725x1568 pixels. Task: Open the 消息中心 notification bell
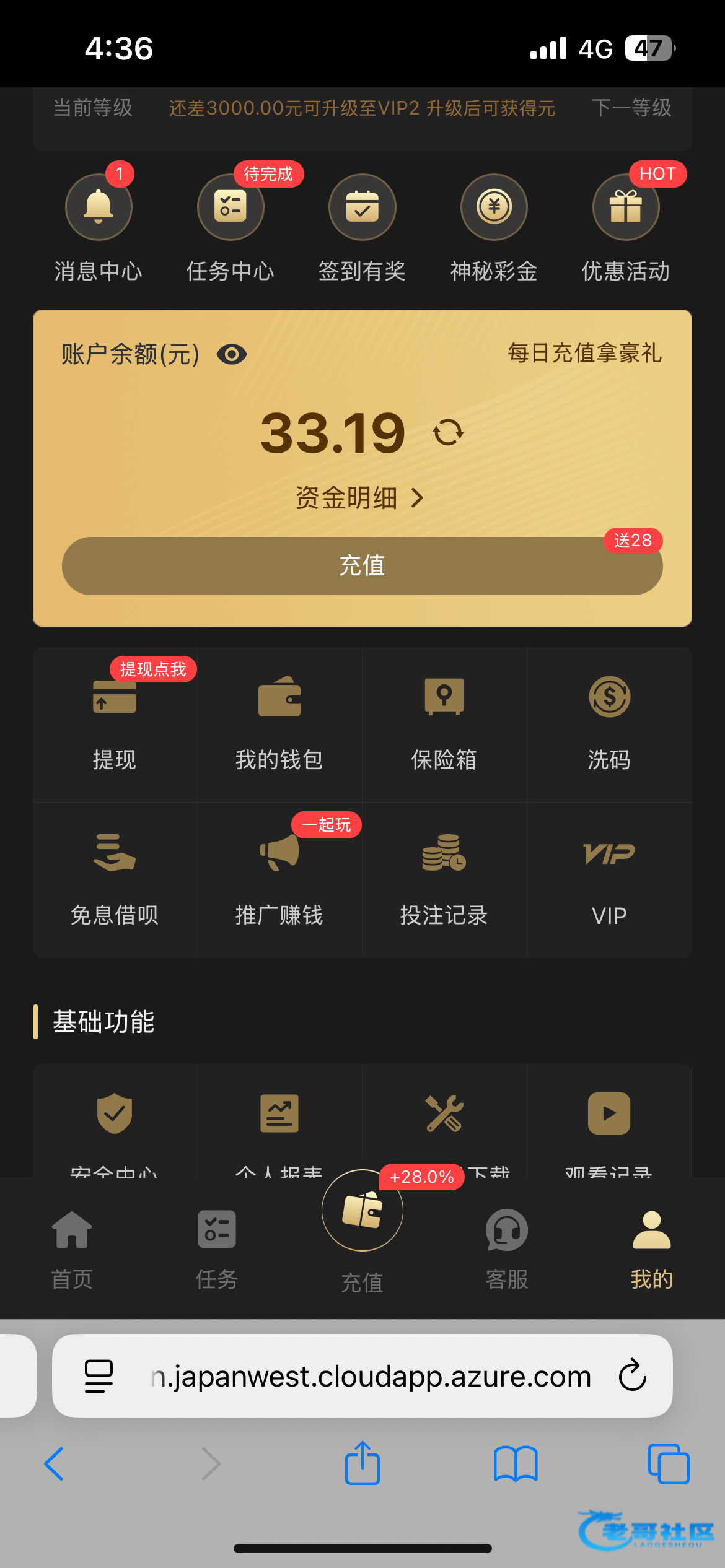pos(99,207)
